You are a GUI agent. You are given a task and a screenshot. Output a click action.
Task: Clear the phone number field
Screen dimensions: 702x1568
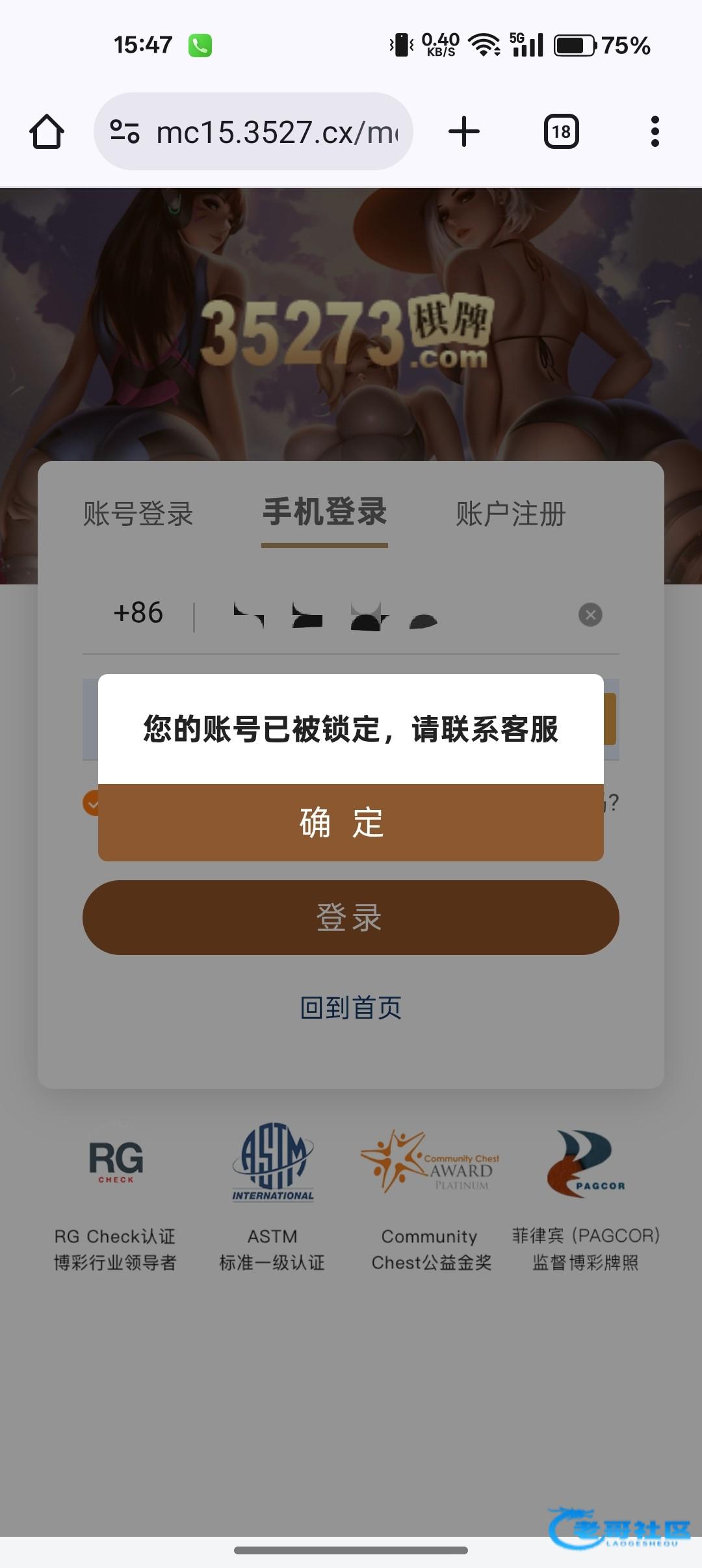590,614
